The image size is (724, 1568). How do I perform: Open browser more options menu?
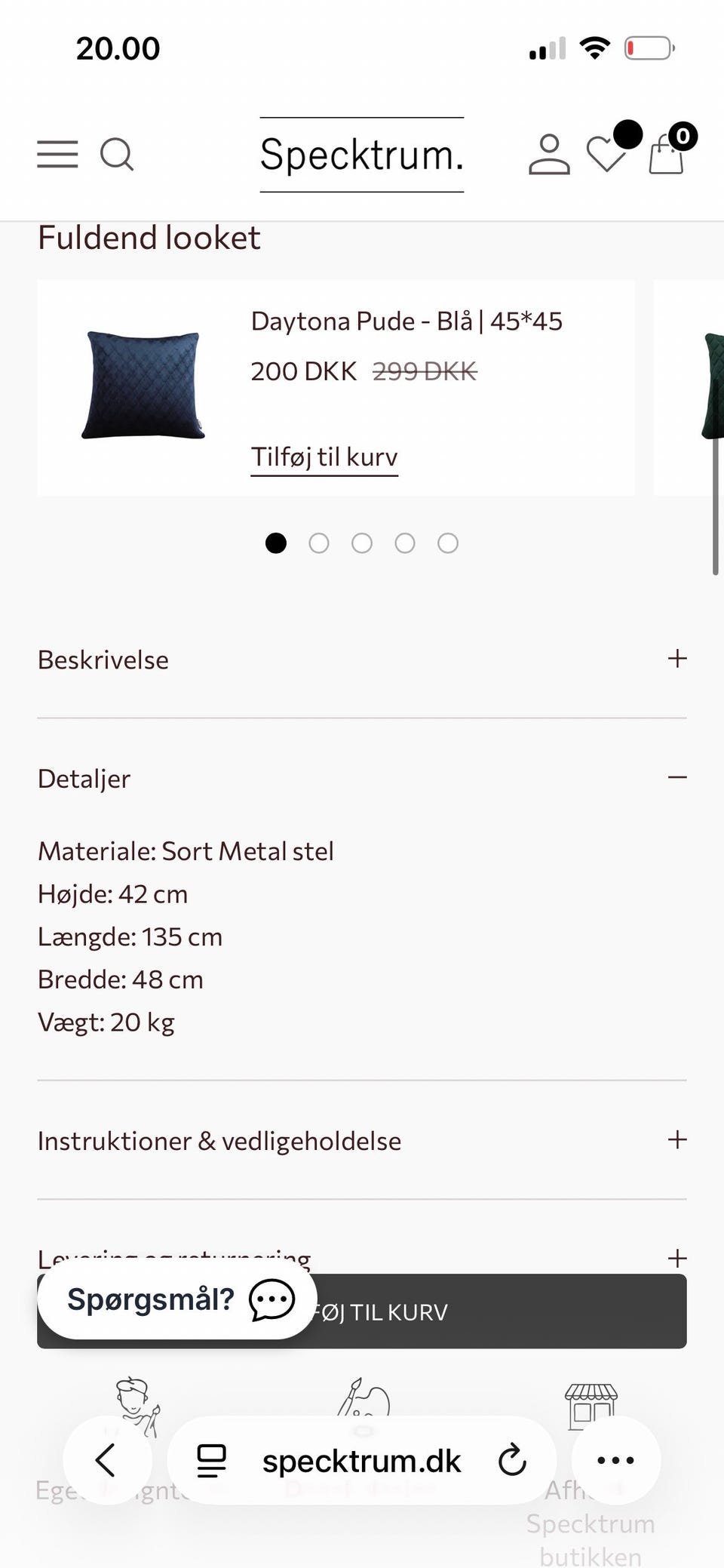pyautogui.click(x=615, y=1459)
